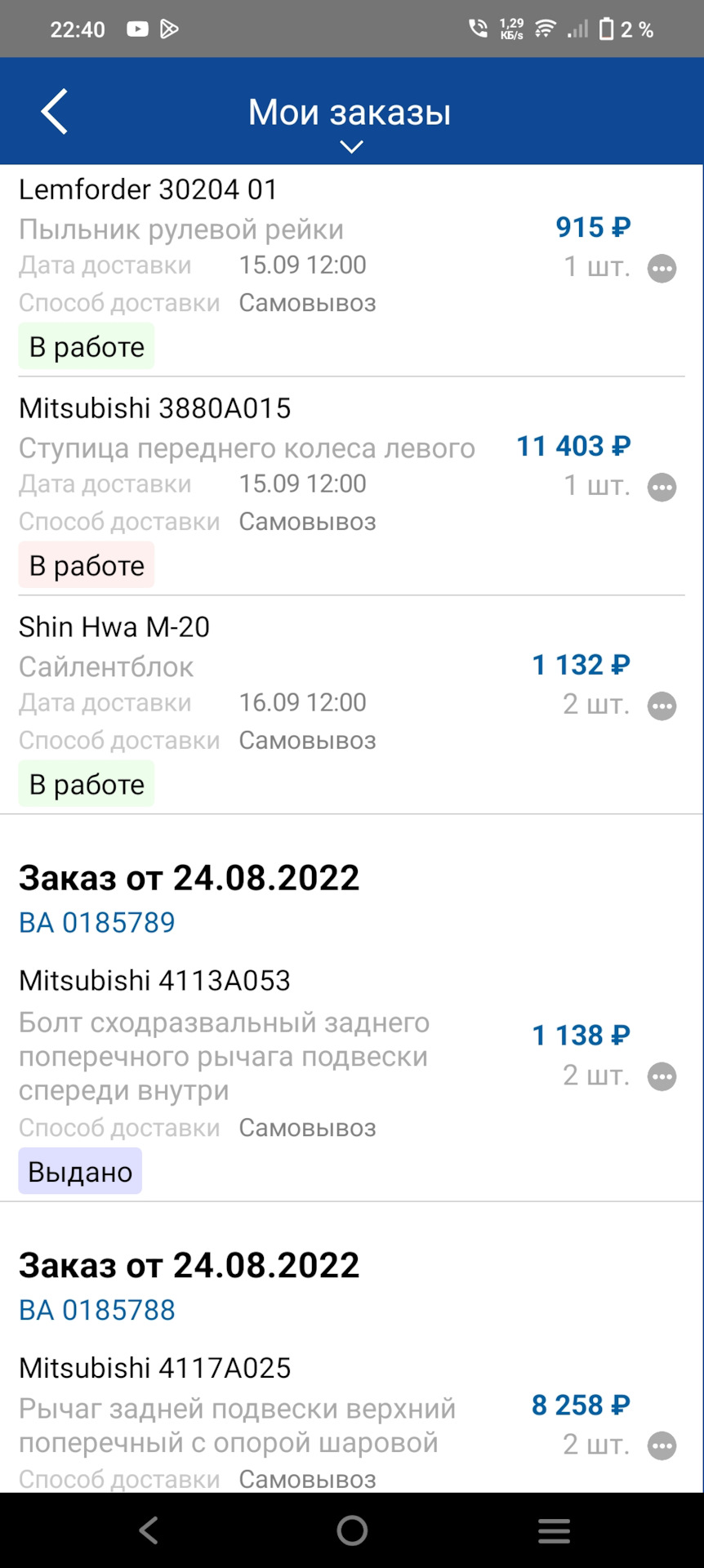Open the three-dot menu for Lemforder 30204 01
Image resolution: width=704 pixels, height=1568 pixels.
pyautogui.click(x=662, y=268)
